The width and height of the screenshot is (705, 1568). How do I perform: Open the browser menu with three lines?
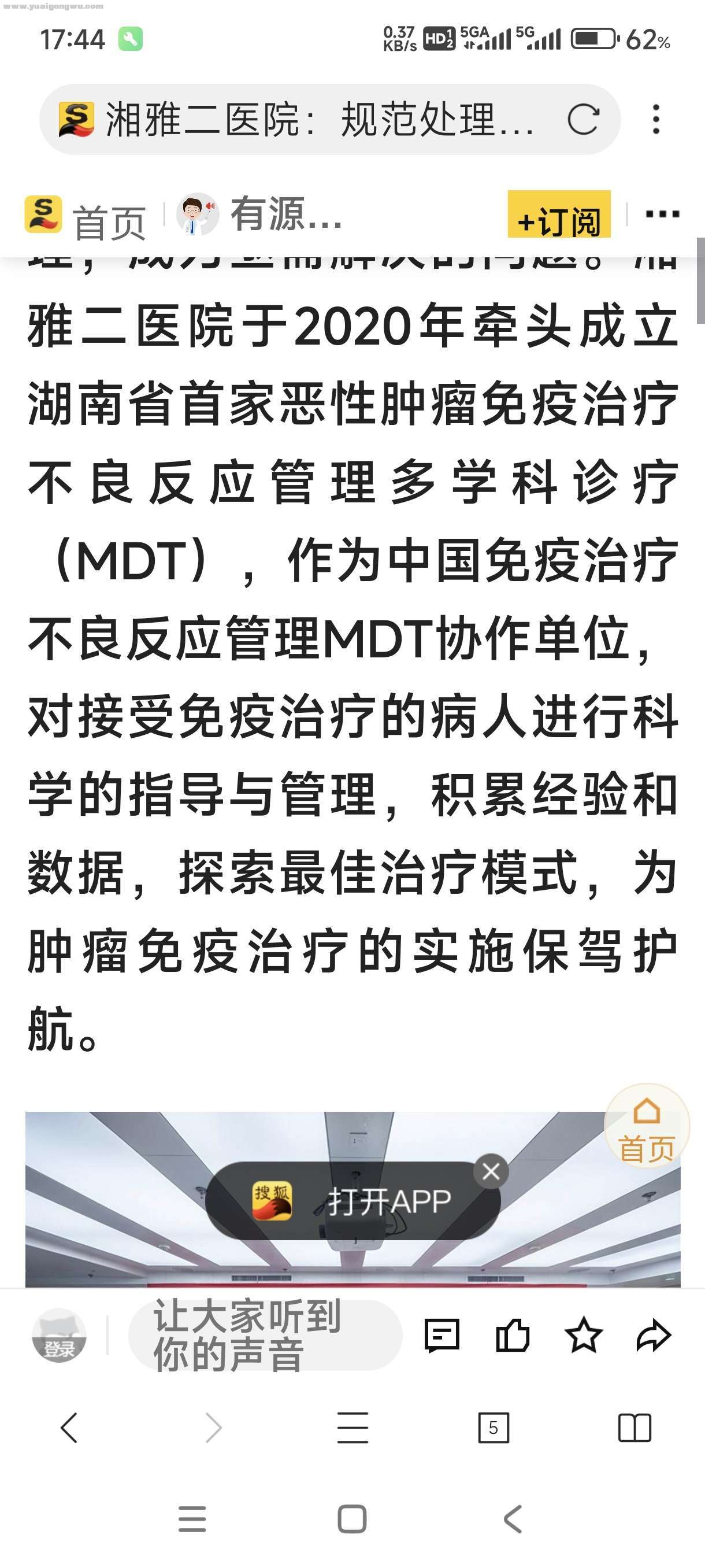(x=353, y=1428)
